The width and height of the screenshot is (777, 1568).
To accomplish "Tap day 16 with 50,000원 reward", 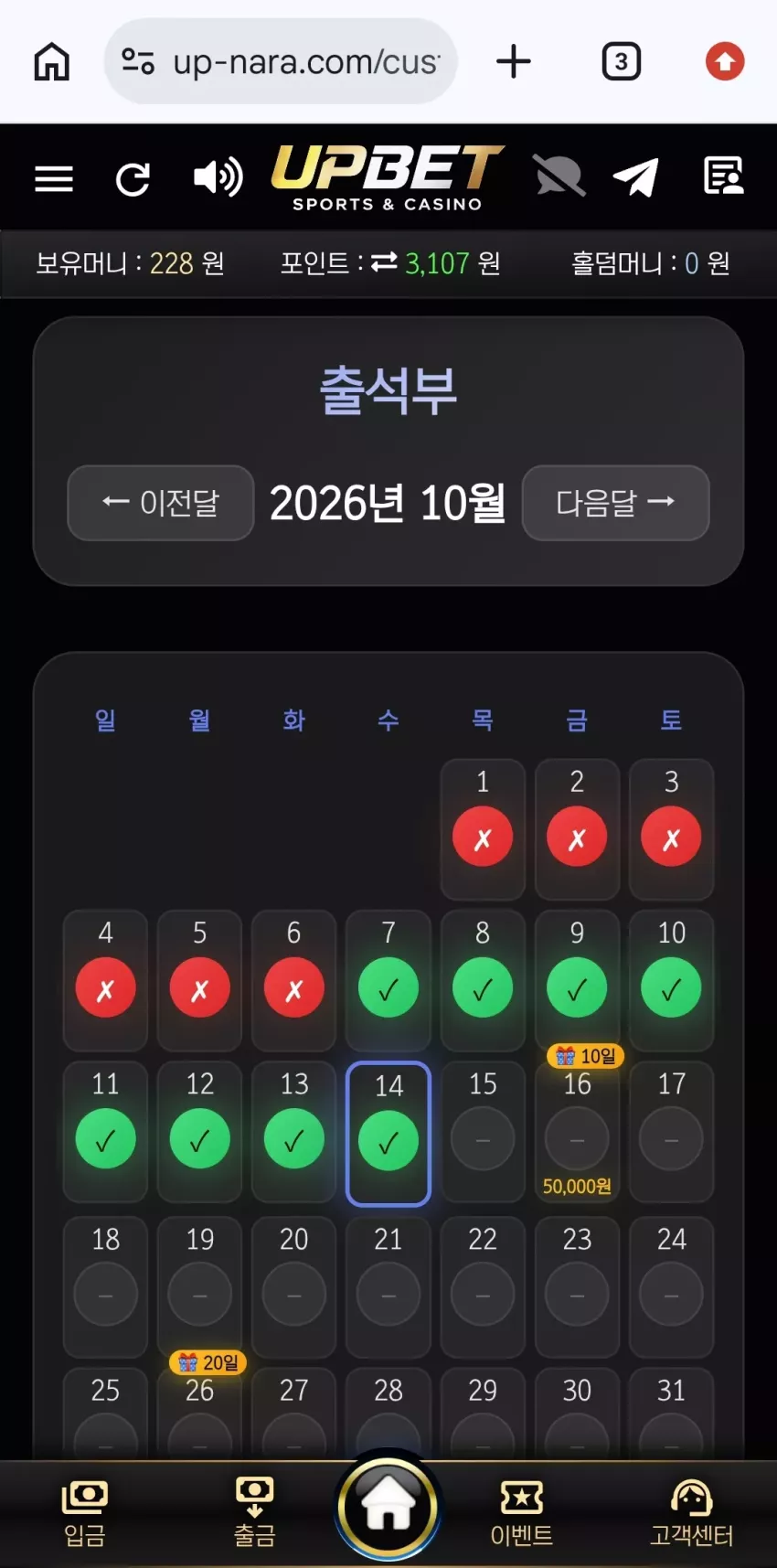I will pos(577,1132).
